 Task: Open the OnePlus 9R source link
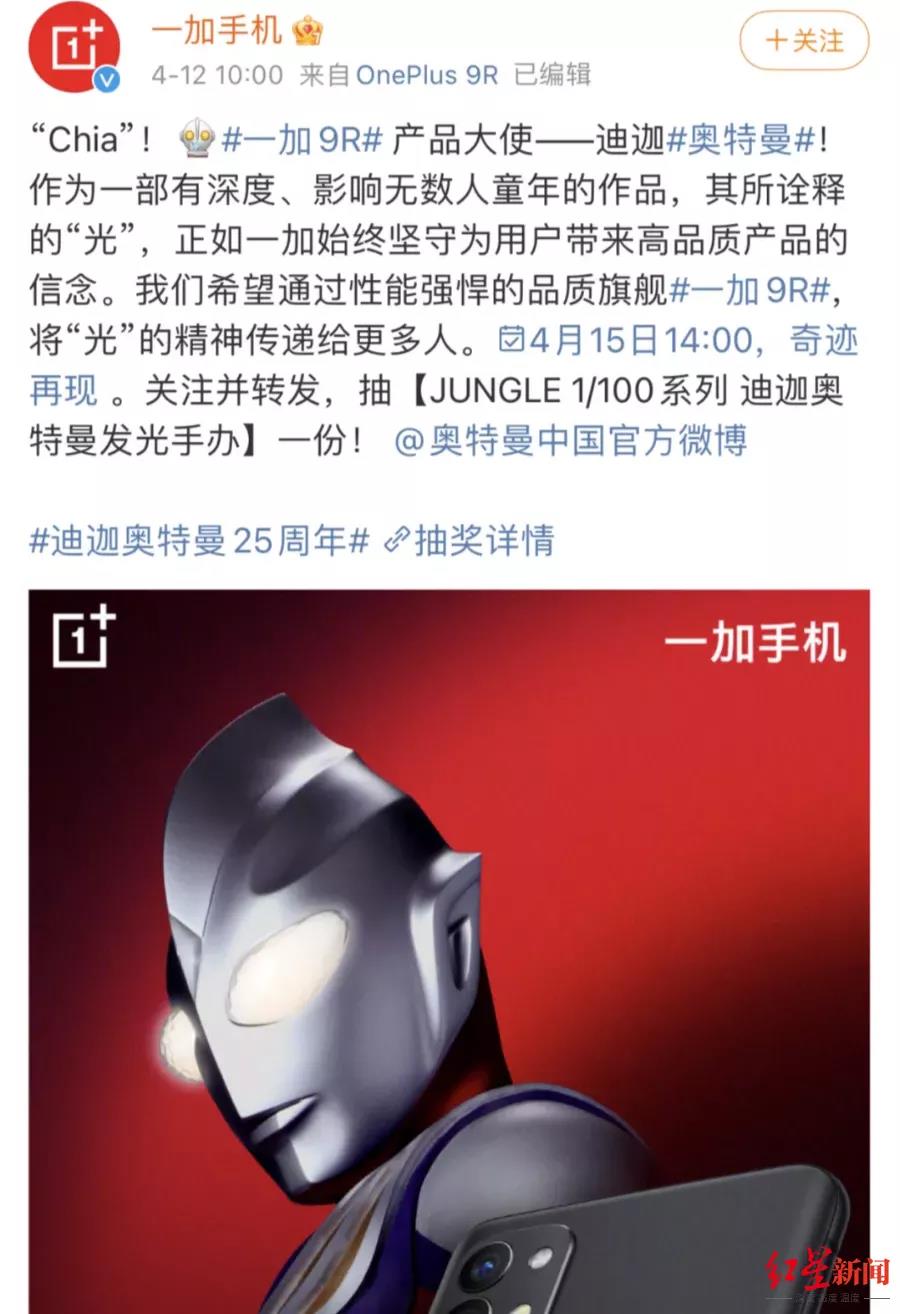(427, 75)
